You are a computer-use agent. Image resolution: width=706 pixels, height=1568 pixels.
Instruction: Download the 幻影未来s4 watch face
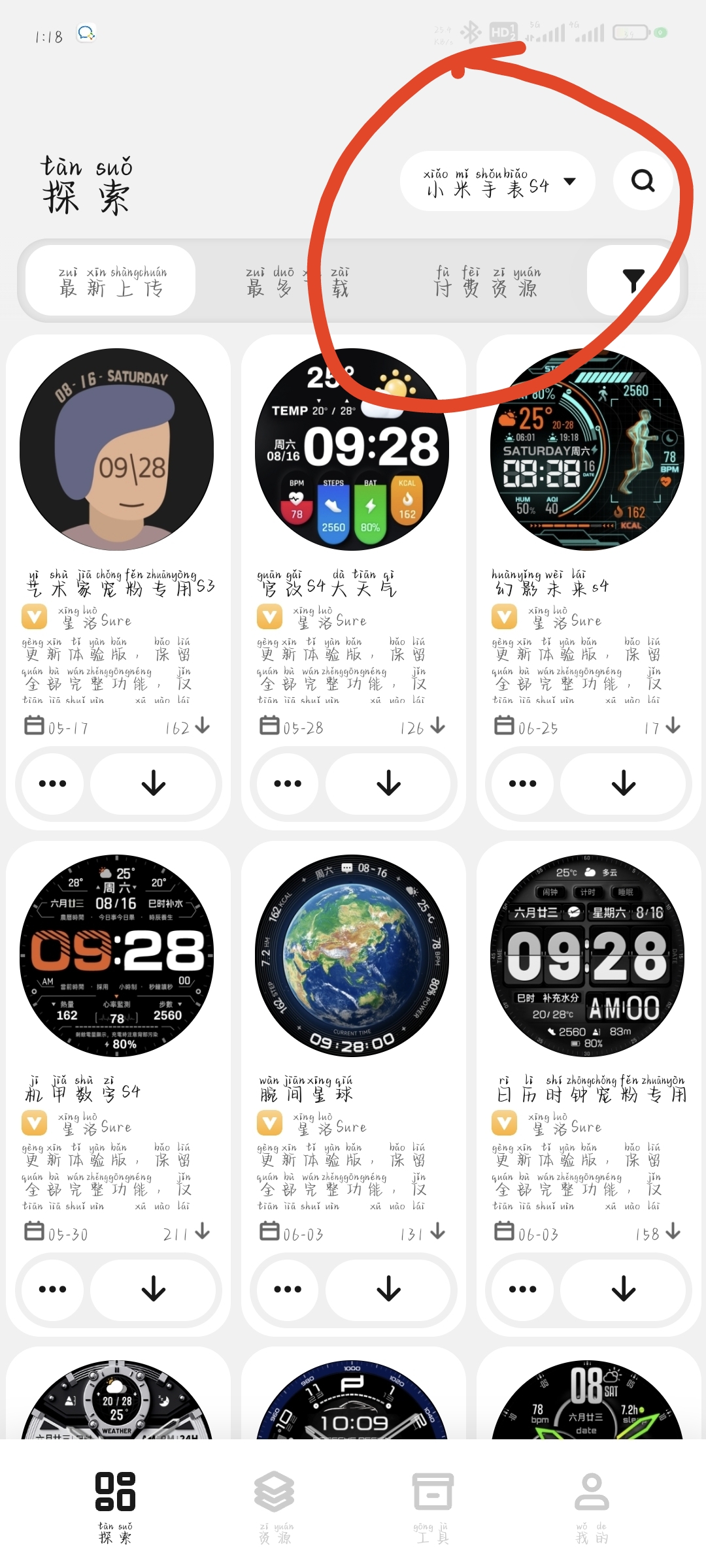(623, 783)
